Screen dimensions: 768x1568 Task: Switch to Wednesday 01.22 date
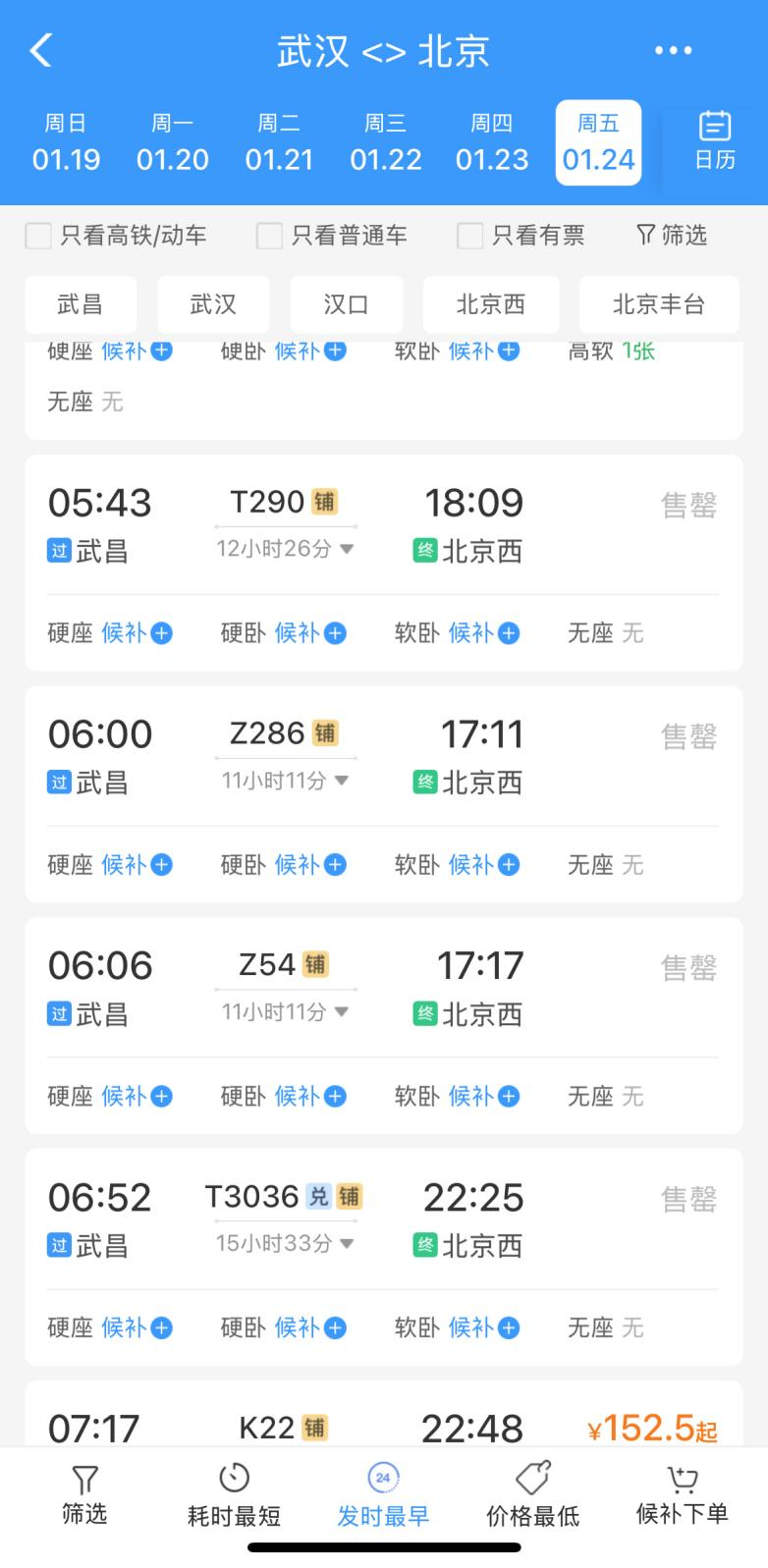click(x=386, y=143)
